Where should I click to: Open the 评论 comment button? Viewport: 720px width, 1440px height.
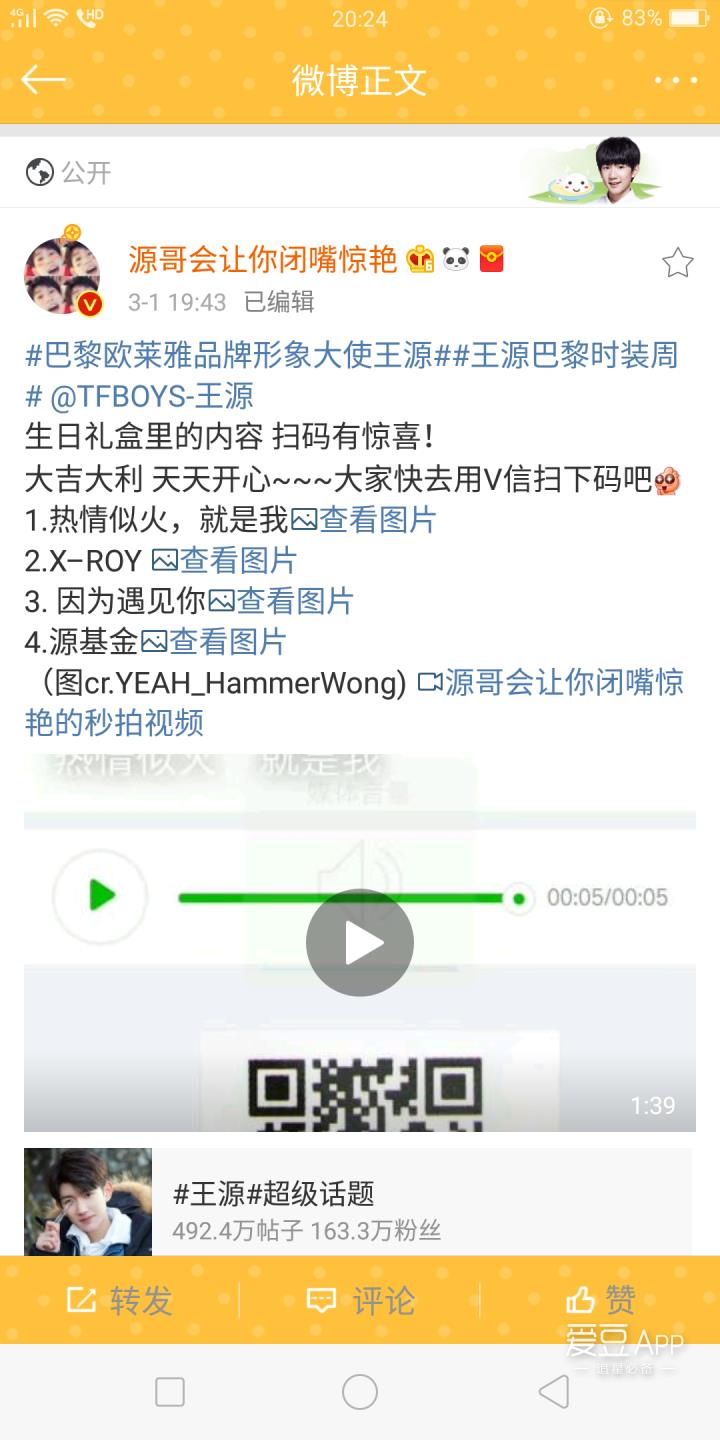[360, 1300]
